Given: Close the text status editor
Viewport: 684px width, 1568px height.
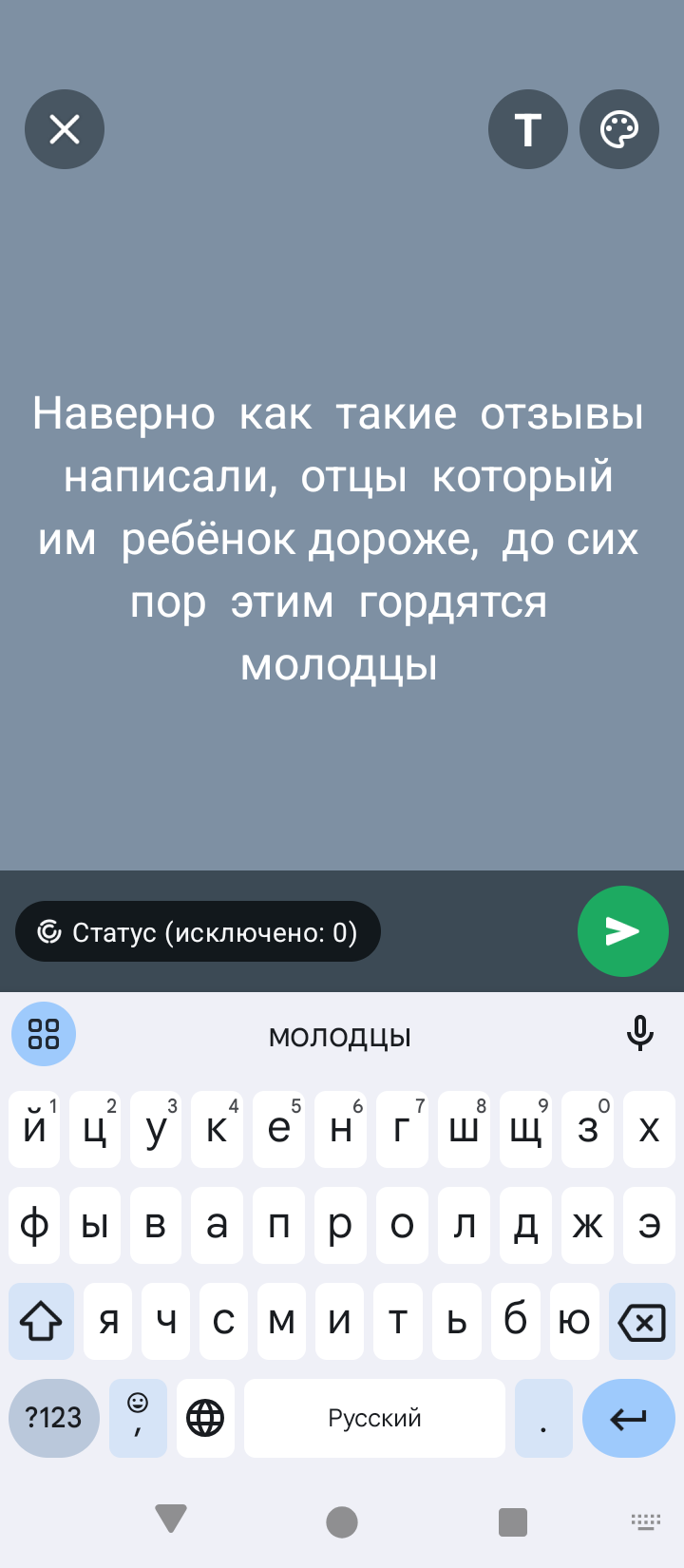Looking at the screenshot, I should [x=65, y=129].
